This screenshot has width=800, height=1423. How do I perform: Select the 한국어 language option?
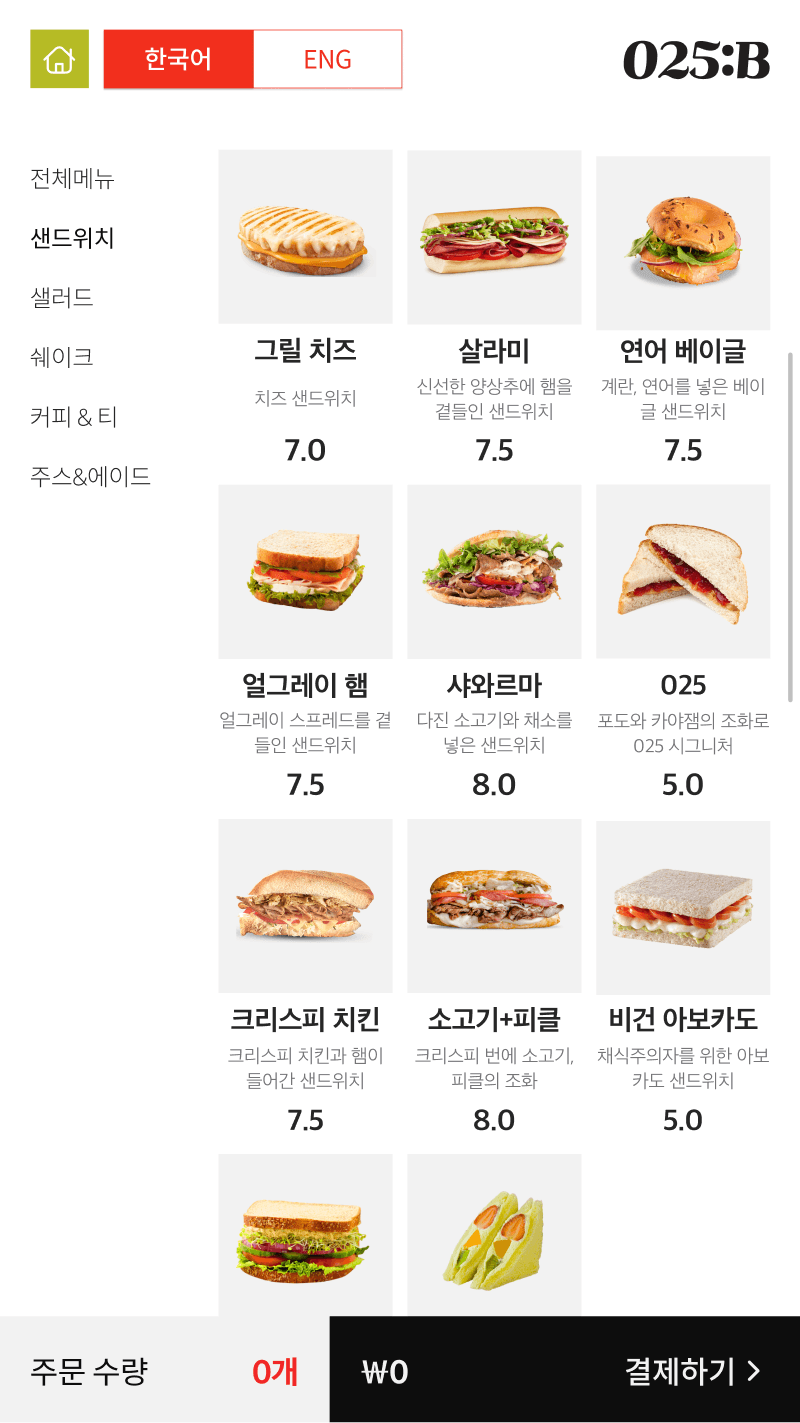tap(178, 59)
